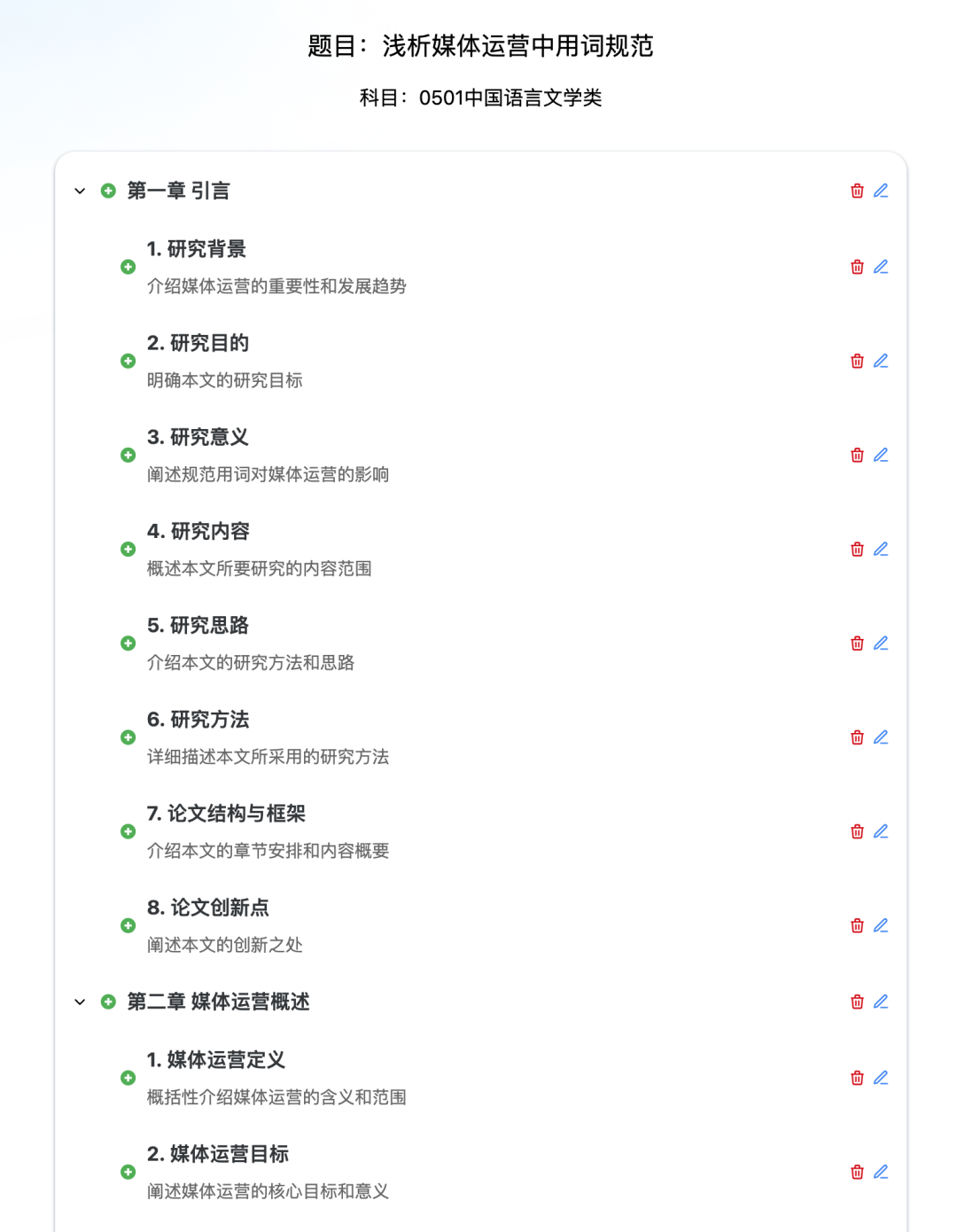Collapse the 第二章 媒体运营概述 chapter
Image resolution: width=957 pixels, height=1232 pixels.
click(80, 1002)
